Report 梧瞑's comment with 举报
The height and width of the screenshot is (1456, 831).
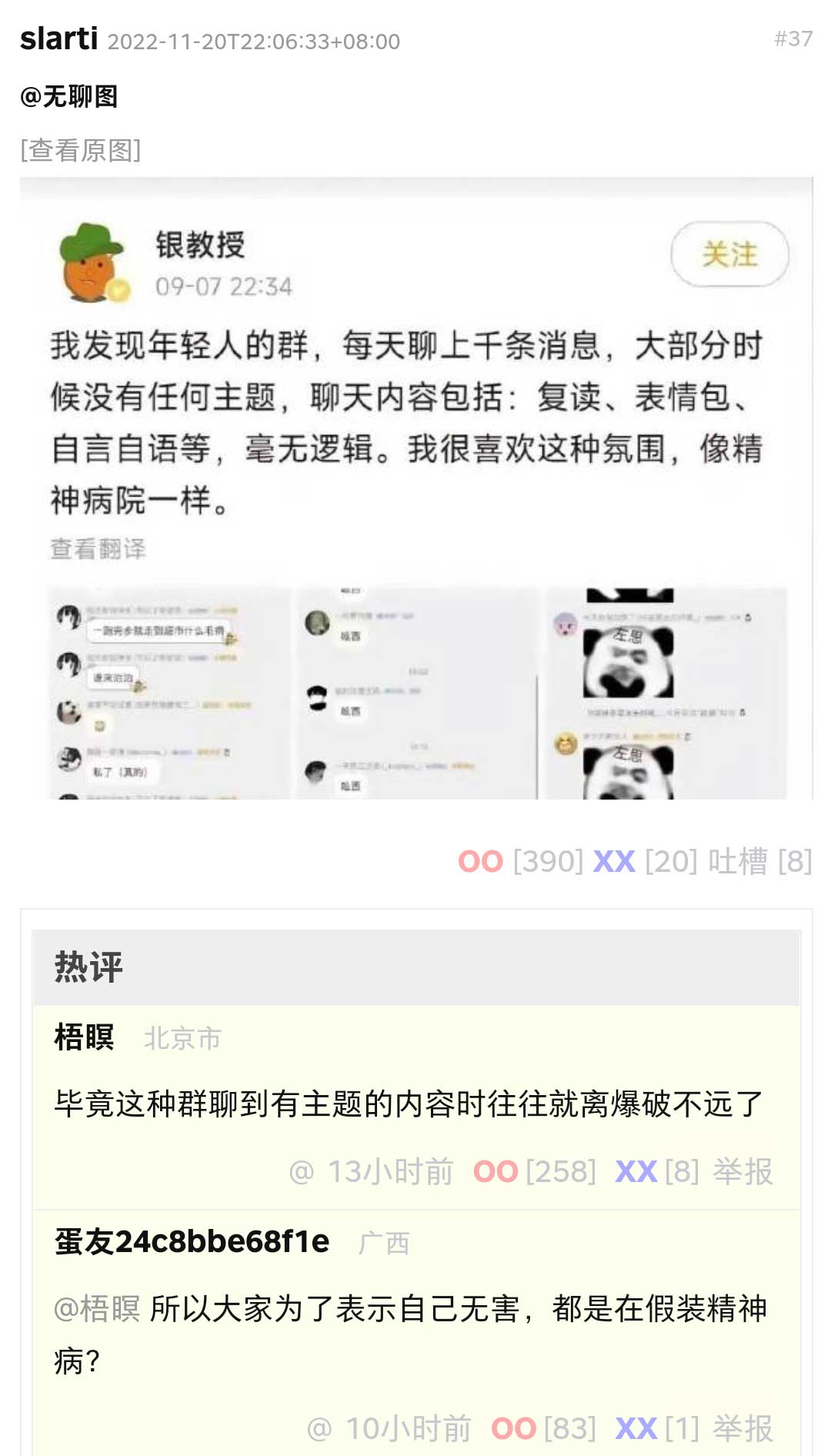point(743,1172)
